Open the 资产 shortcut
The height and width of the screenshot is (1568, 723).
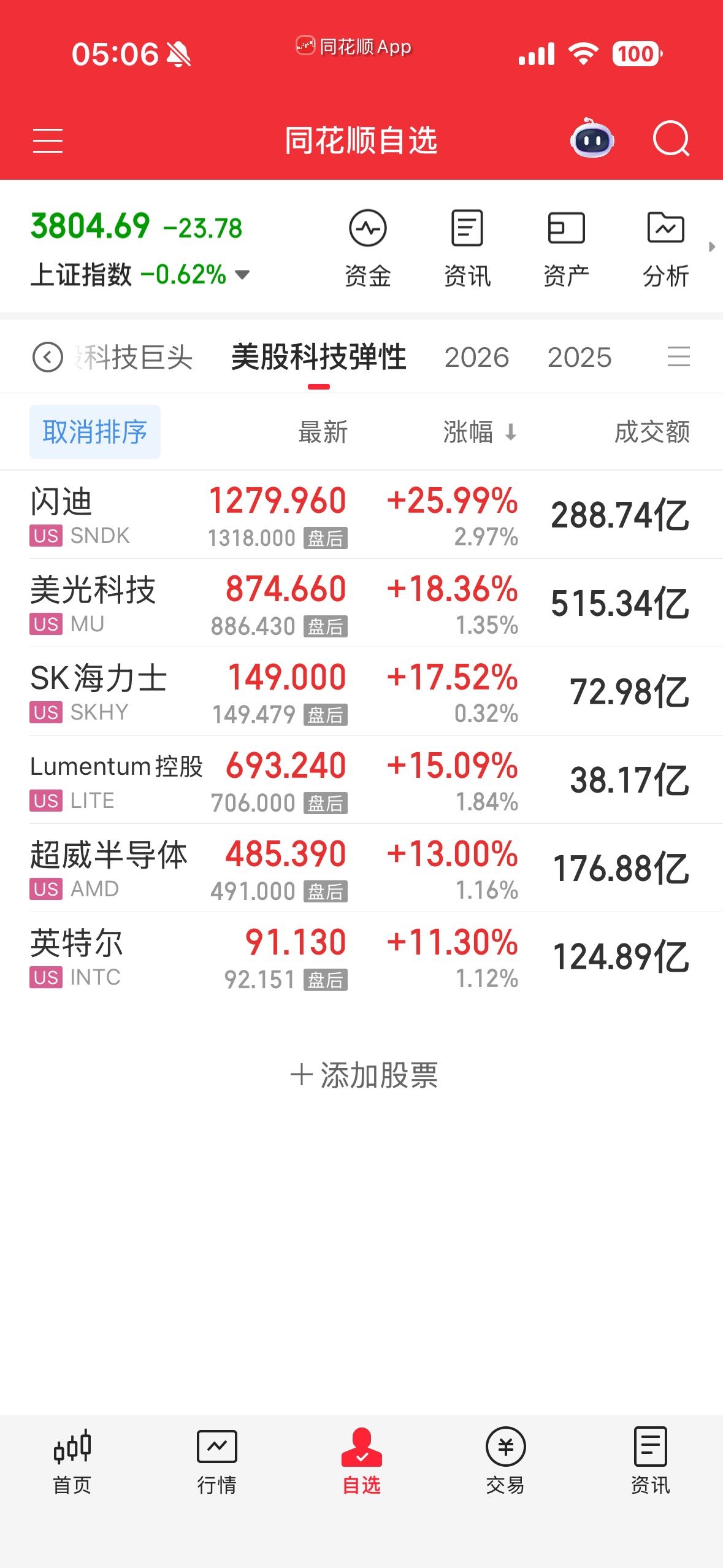[566, 248]
